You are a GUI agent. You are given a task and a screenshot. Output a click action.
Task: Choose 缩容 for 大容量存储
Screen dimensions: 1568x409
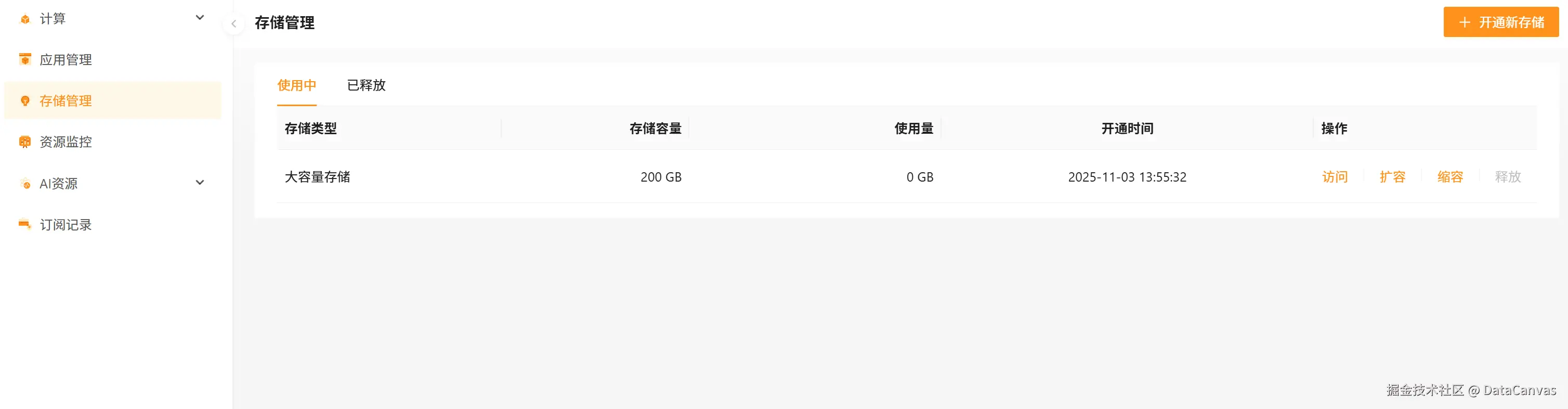click(1449, 177)
